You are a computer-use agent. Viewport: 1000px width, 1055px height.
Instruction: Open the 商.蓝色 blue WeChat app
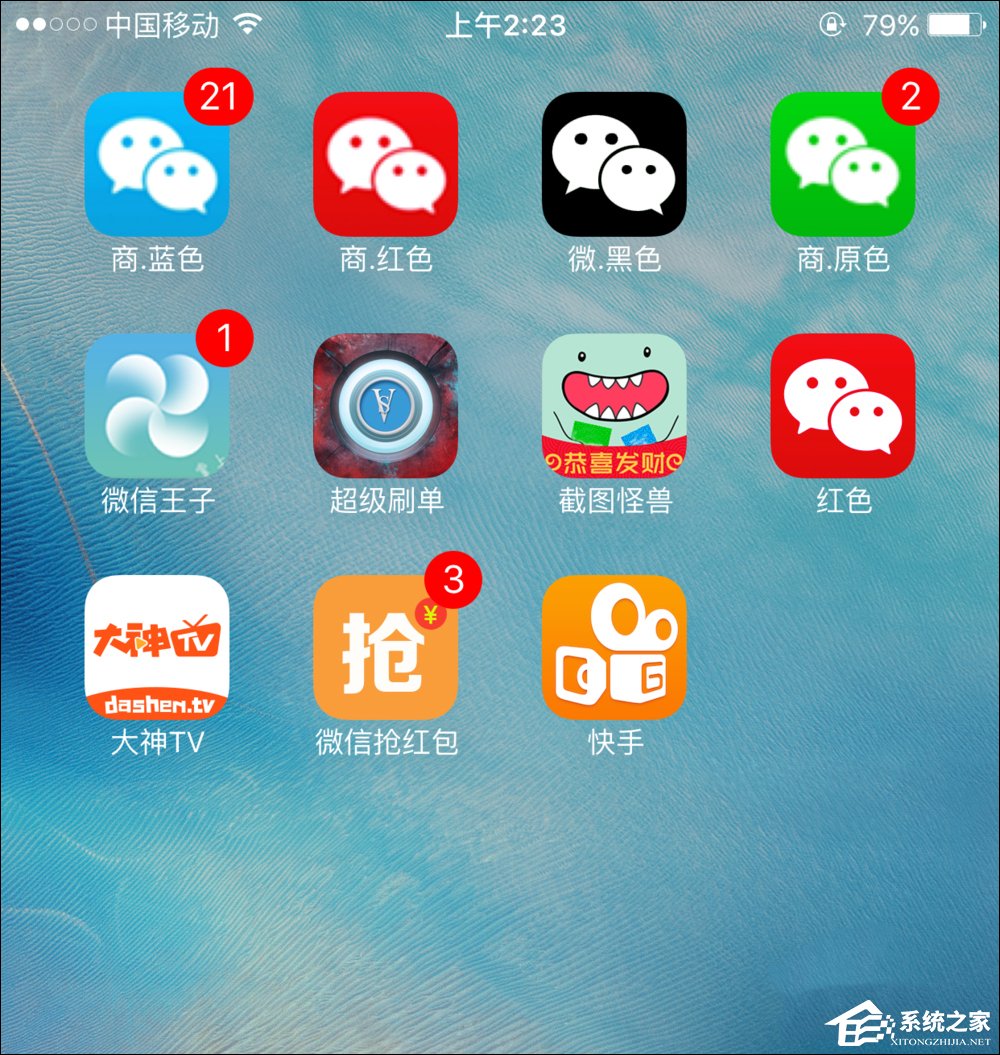click(x=157, y=165)
